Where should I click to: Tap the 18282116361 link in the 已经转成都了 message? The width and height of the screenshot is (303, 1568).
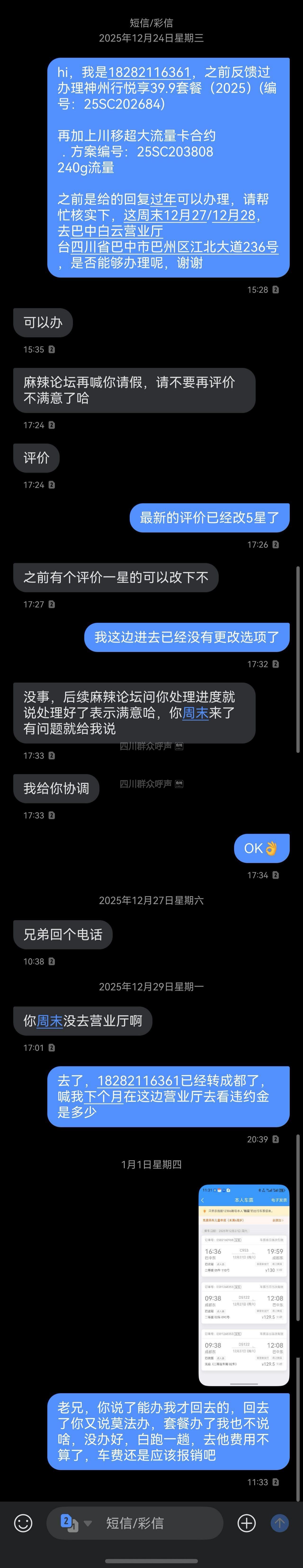point(138,1081)
